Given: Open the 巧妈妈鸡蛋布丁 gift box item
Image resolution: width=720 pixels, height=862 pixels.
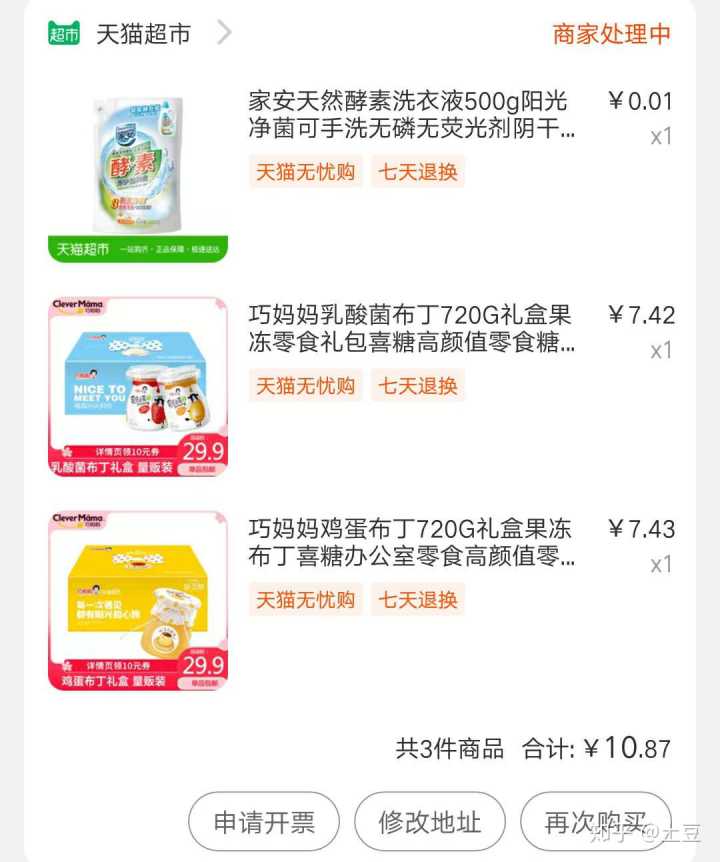Looking at the screenshot, I should click(x=411, y=543).
